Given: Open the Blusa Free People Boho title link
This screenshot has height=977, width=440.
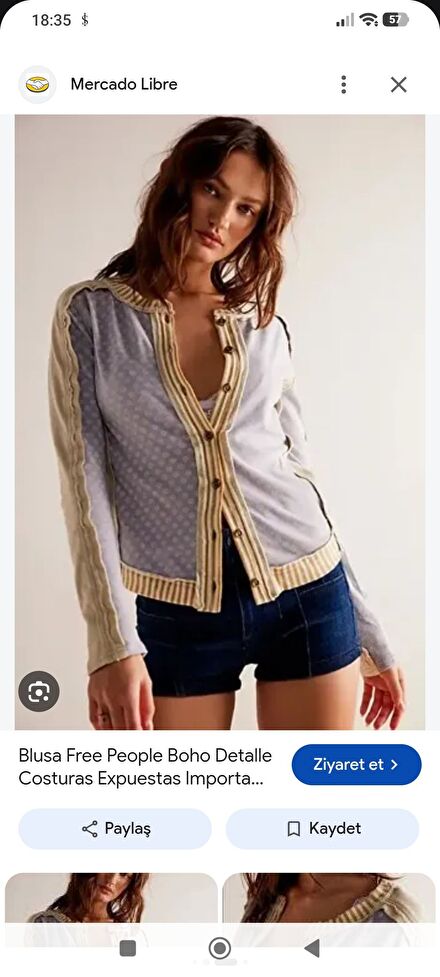Looking at the screenshot, I should point(145,767).
